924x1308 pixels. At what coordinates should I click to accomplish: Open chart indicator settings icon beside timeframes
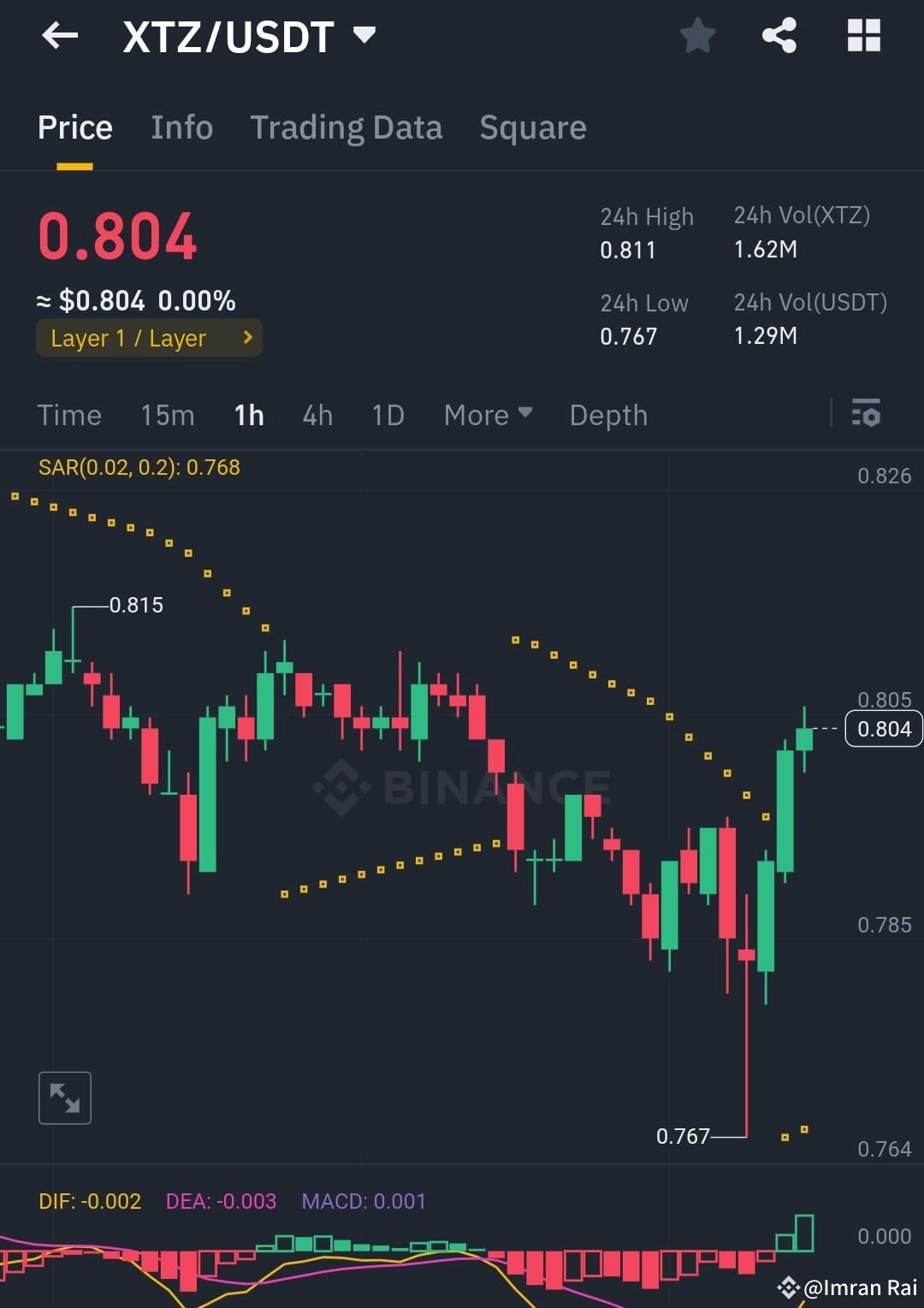click(867, 415)
